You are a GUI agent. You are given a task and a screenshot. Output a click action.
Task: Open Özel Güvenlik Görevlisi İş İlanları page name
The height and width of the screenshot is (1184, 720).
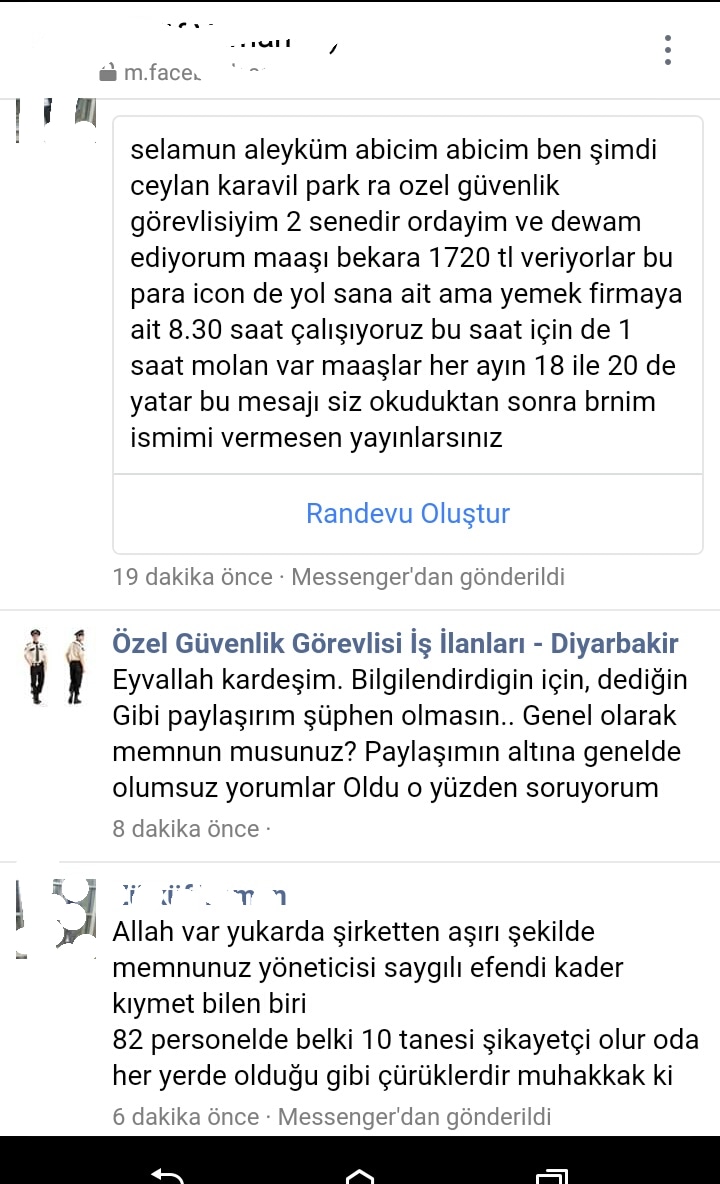coord(395,643)
